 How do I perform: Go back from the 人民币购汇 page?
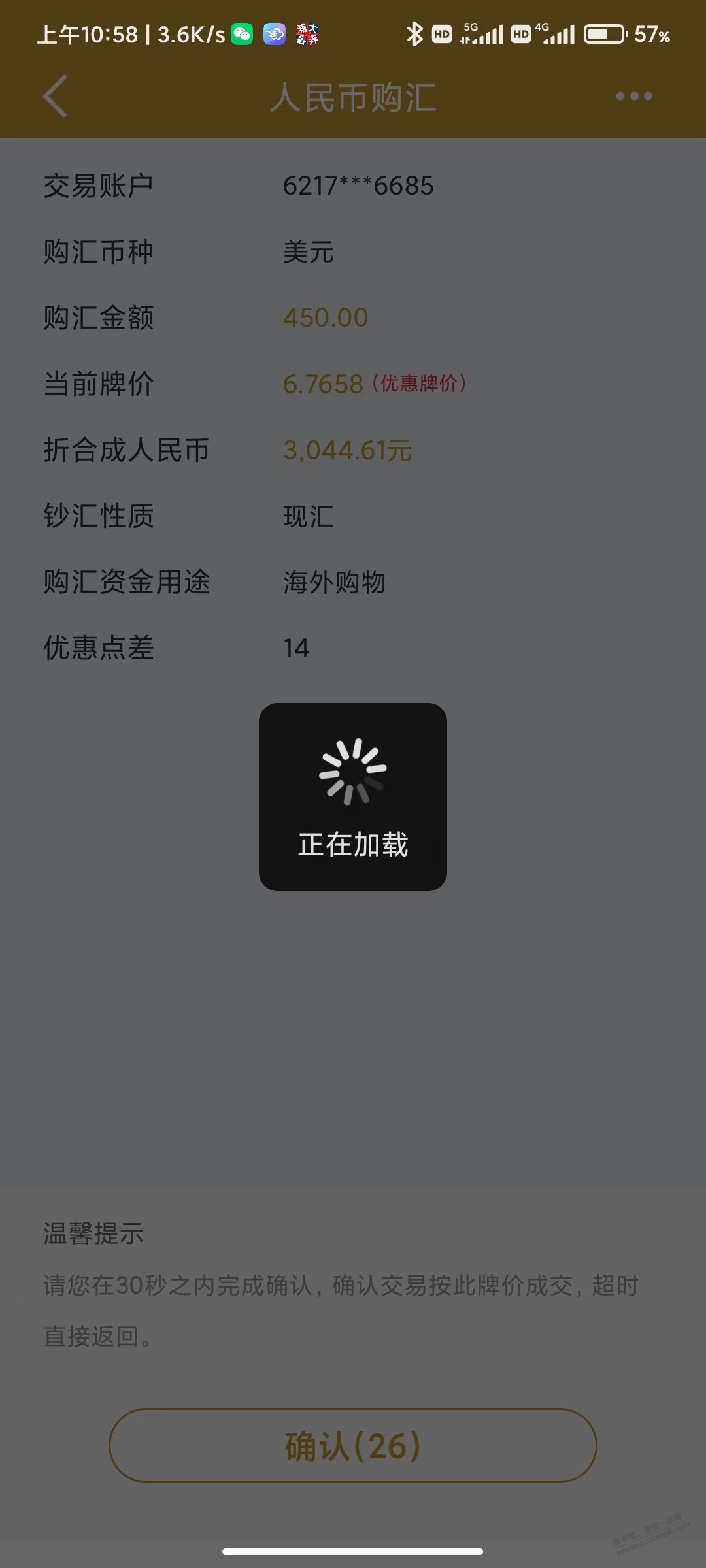(x=56, y=97)
